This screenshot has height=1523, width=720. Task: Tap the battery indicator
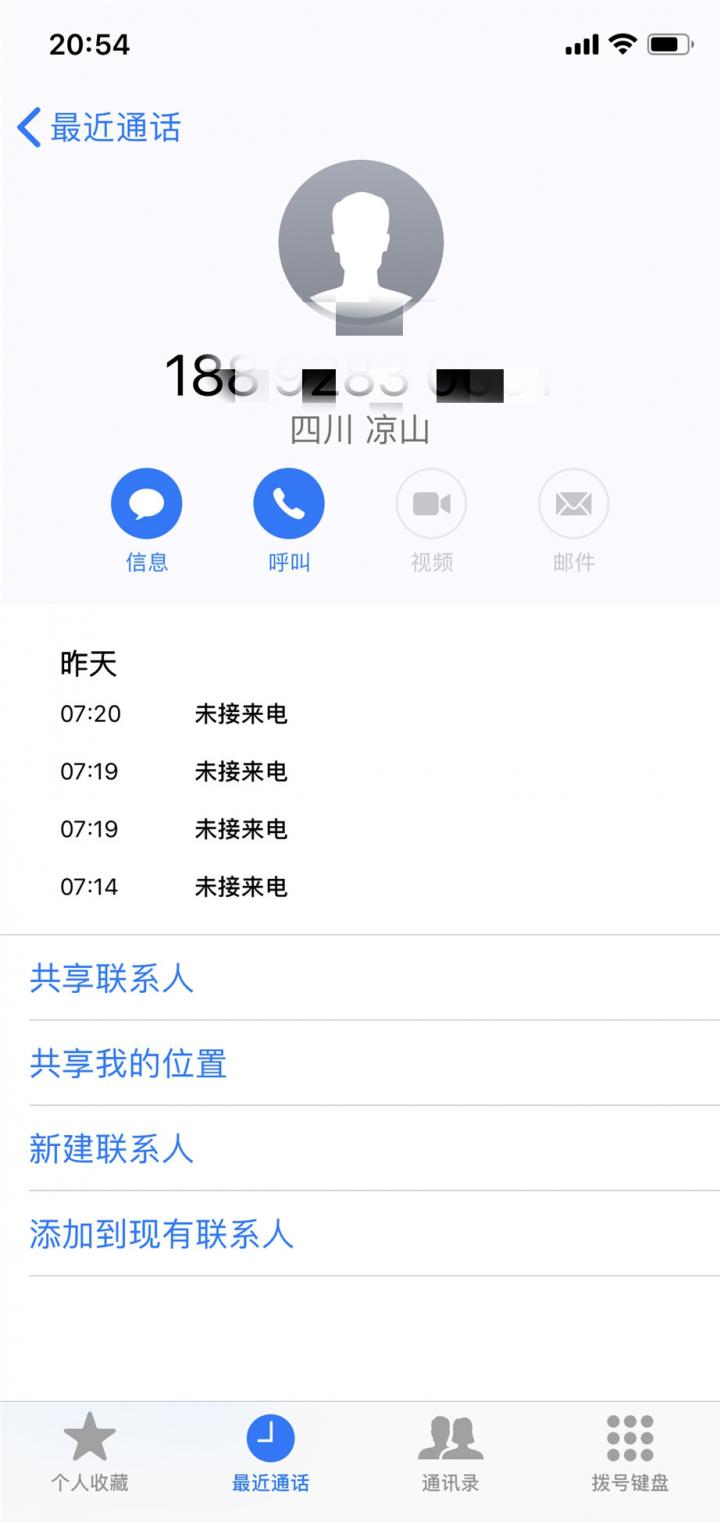[671, 44]
